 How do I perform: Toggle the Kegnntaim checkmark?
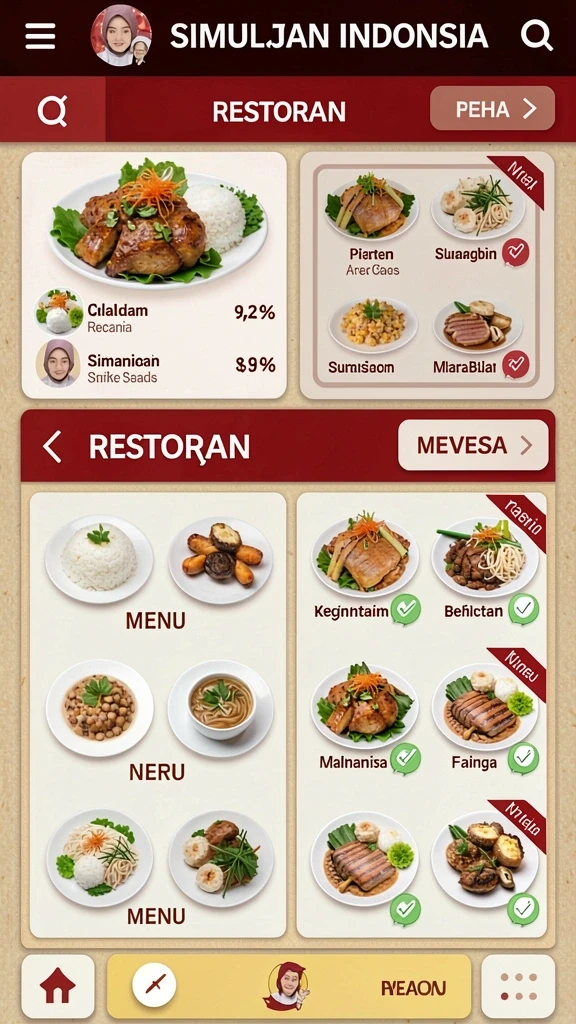pyautogui.click(x=406, y=609)
